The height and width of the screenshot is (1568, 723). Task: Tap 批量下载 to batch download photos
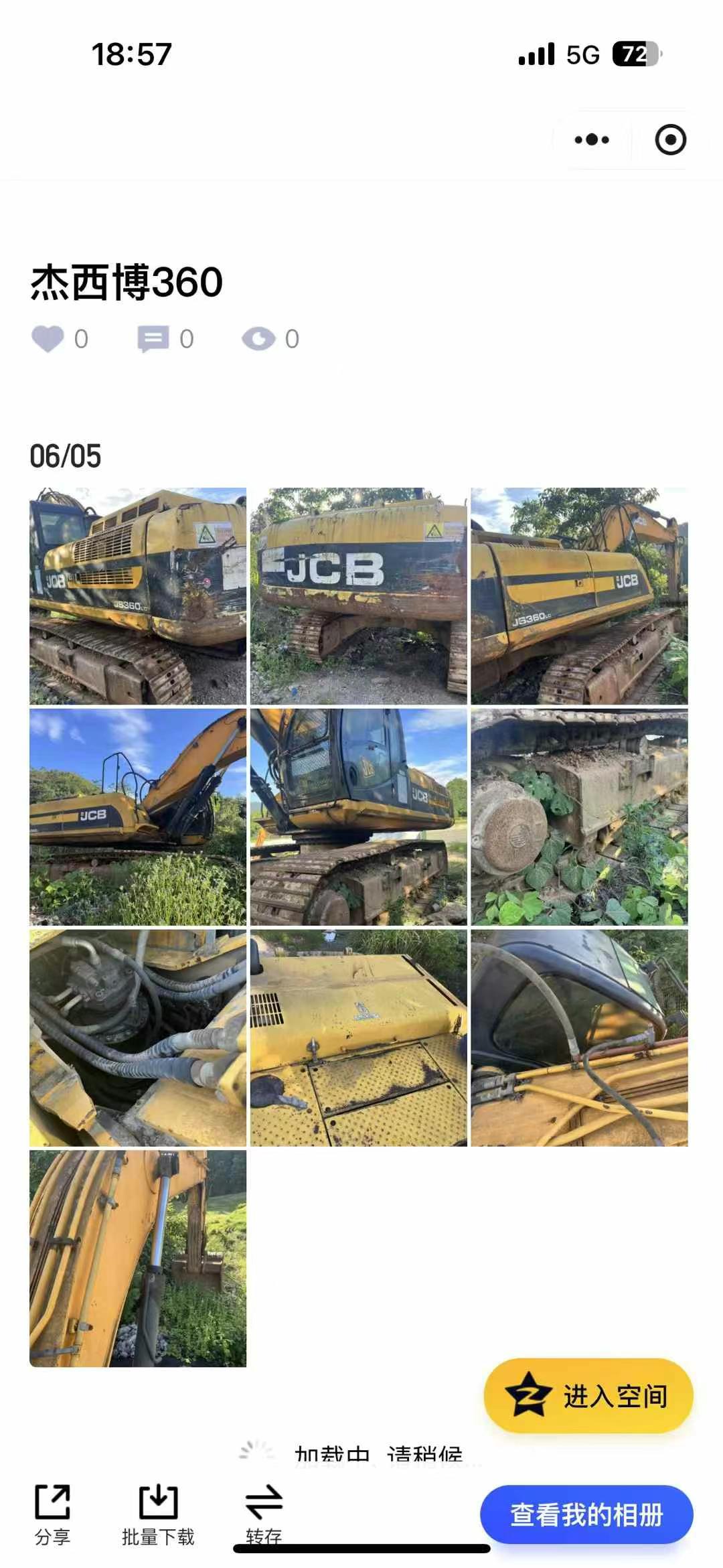[x=158, y=1514]
